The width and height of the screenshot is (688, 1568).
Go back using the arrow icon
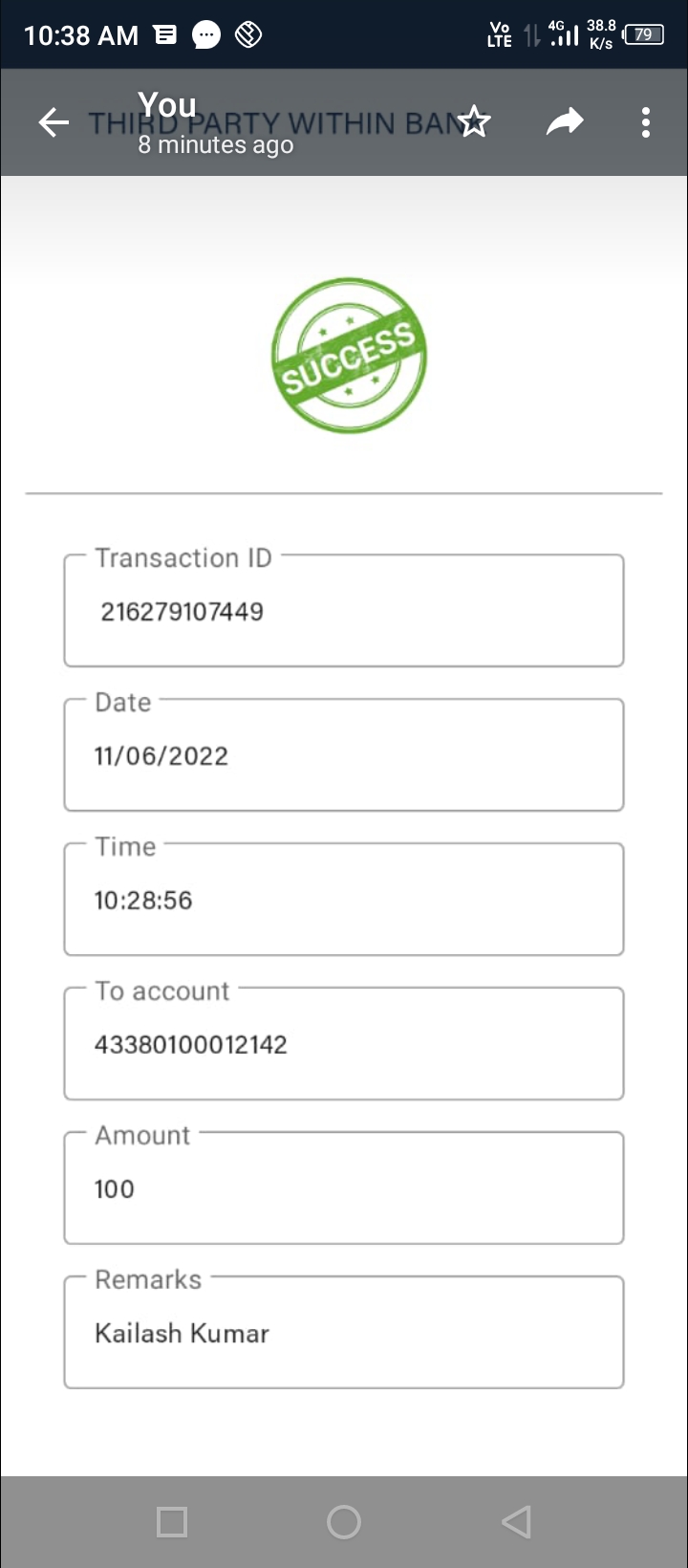[54, 122]
